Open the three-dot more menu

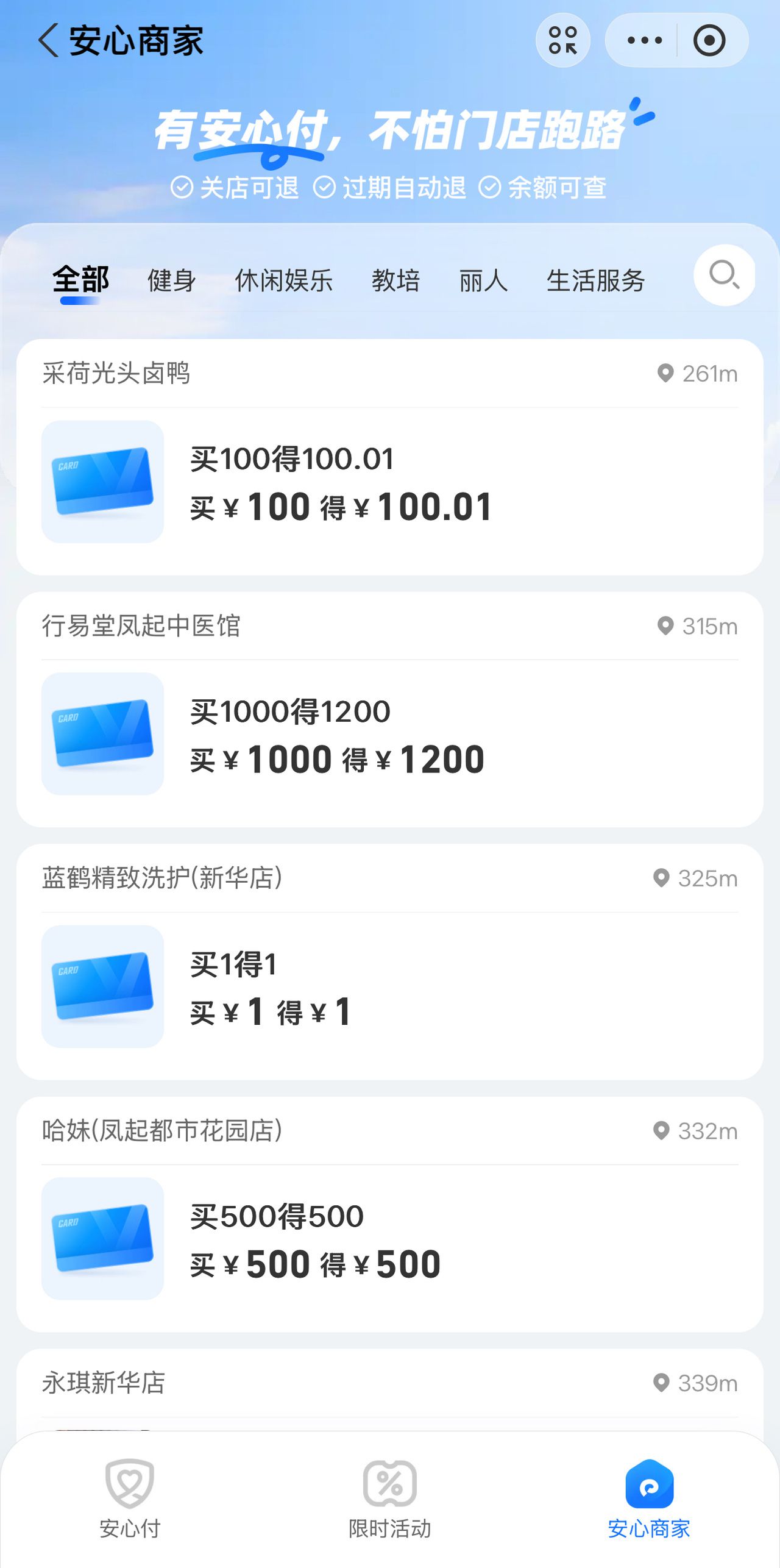[x=644, y=41]
